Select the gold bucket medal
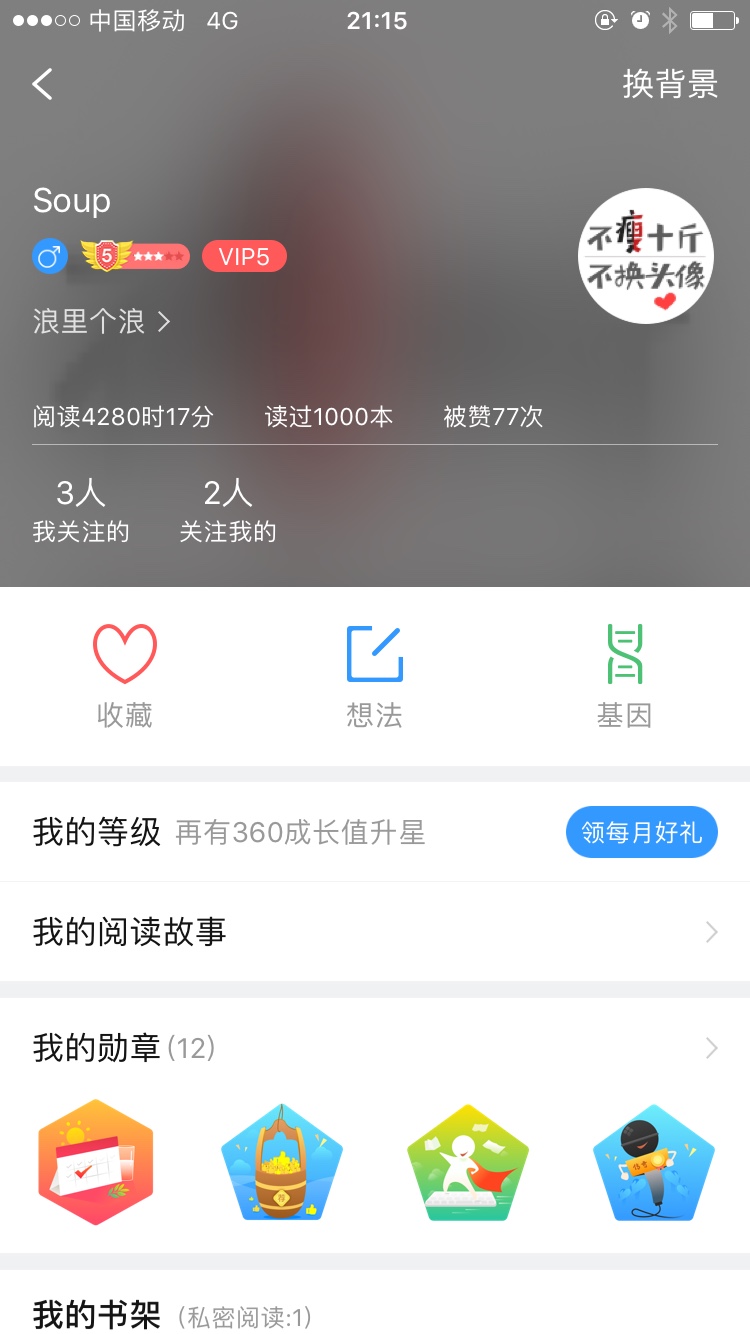 click(x=281, y=1162)
